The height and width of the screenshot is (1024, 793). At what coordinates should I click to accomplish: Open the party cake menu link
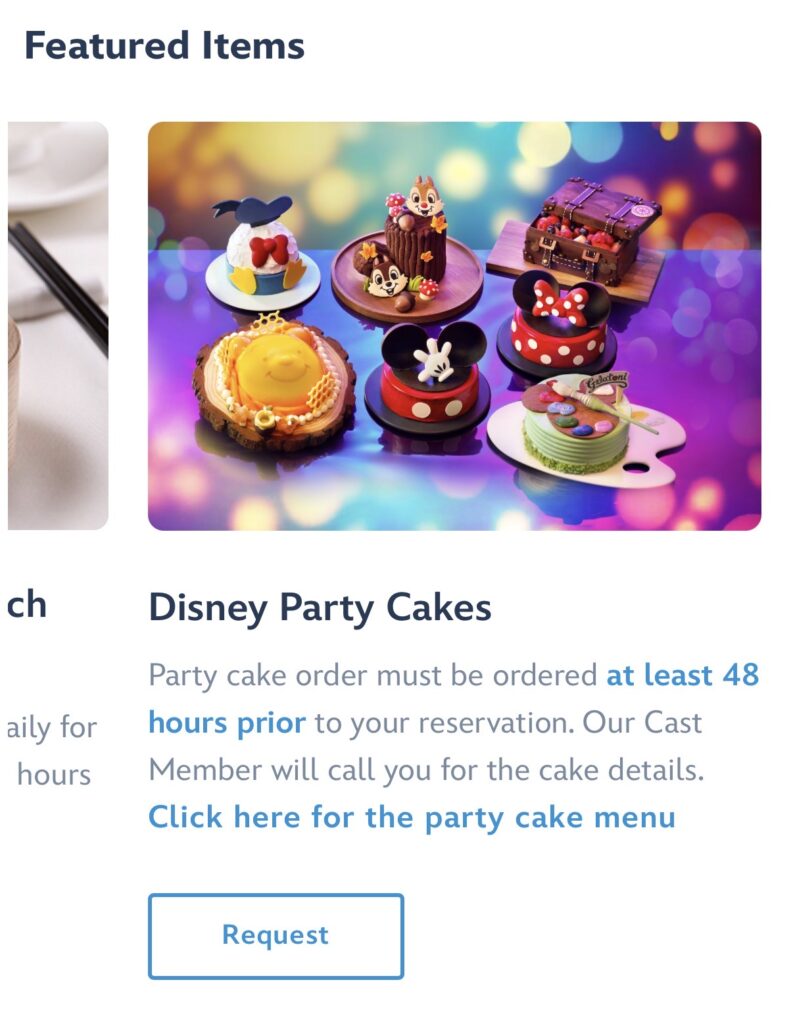(x=412, y=817)
